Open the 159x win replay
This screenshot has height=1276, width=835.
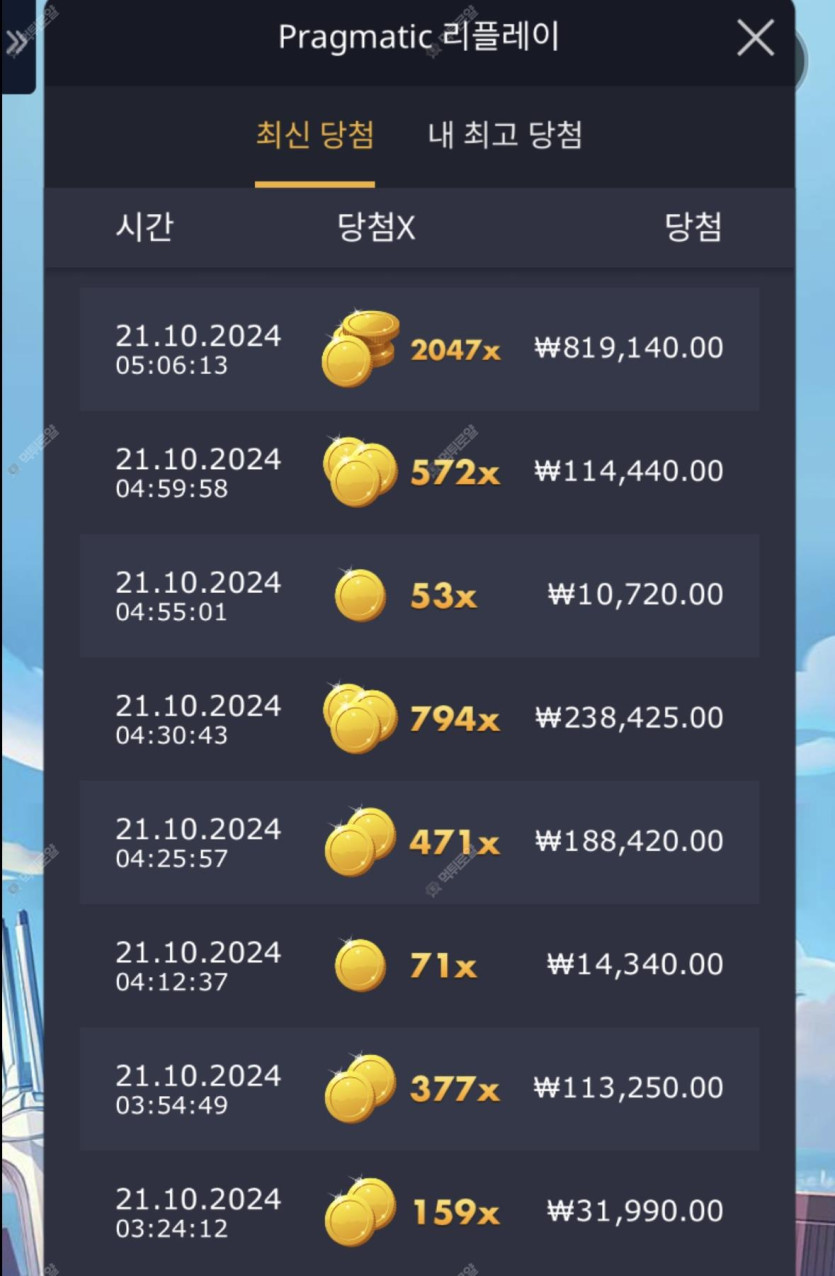(x=419, y=1211)
